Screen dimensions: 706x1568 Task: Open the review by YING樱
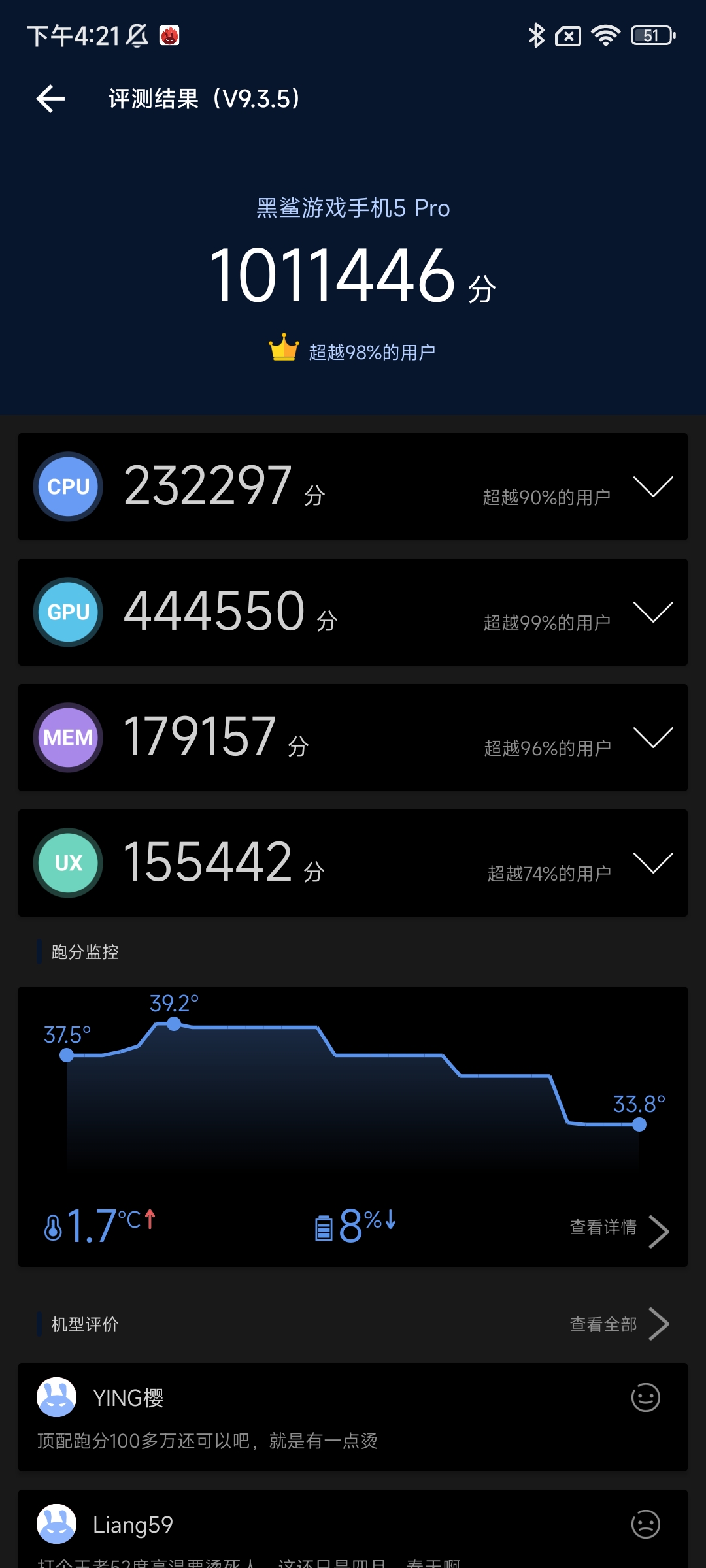coord(353,1417)
